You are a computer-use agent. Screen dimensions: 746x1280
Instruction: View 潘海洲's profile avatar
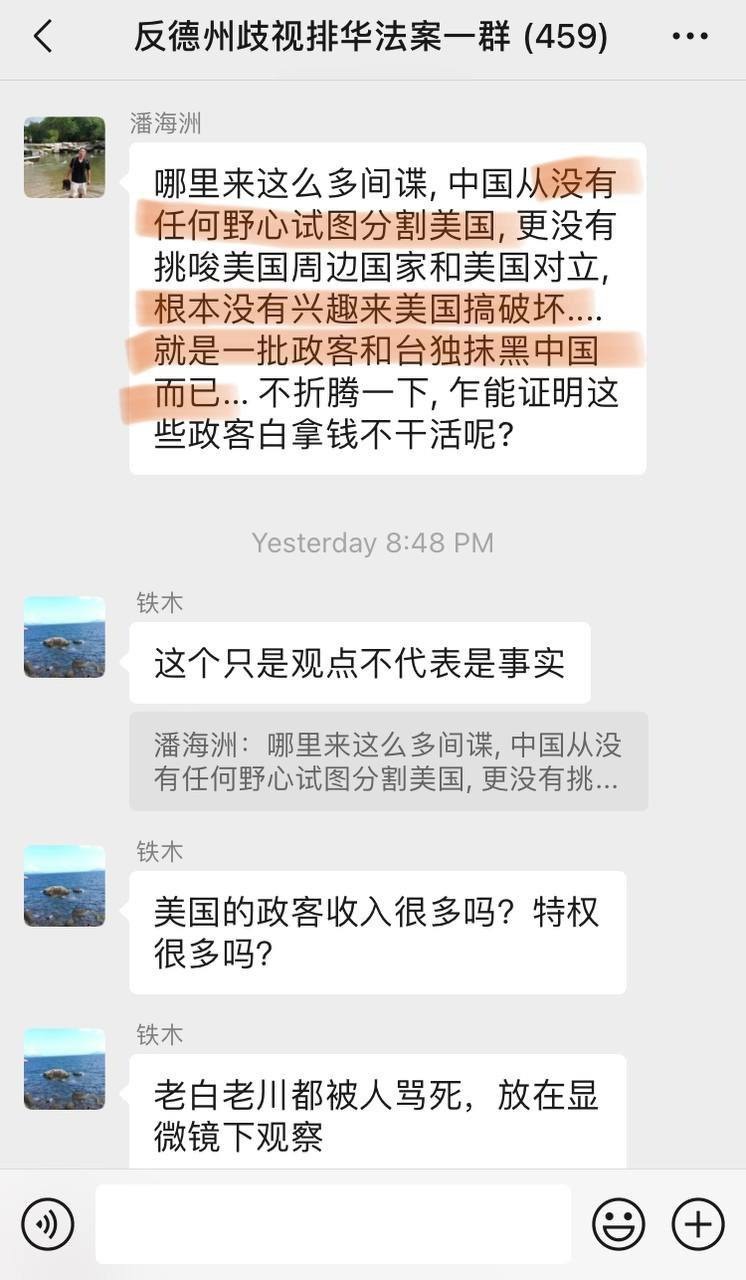tap(64, 157)
